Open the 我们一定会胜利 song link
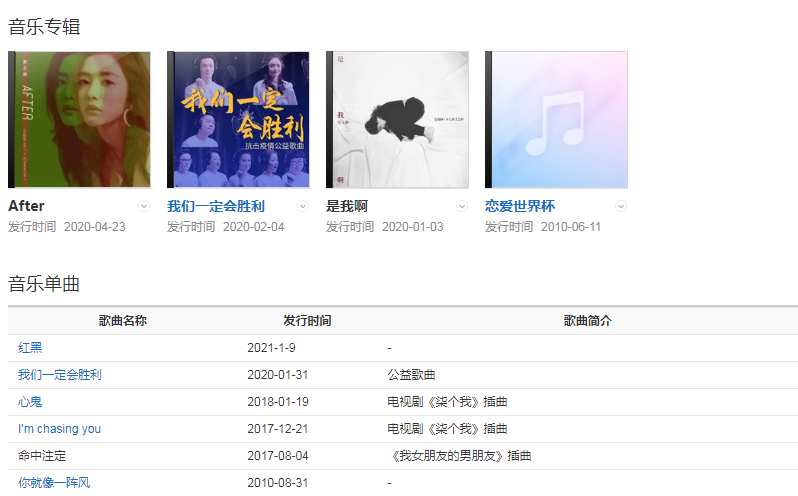The image size is (798, 496). pyautogui.click(x=60, y=375)
